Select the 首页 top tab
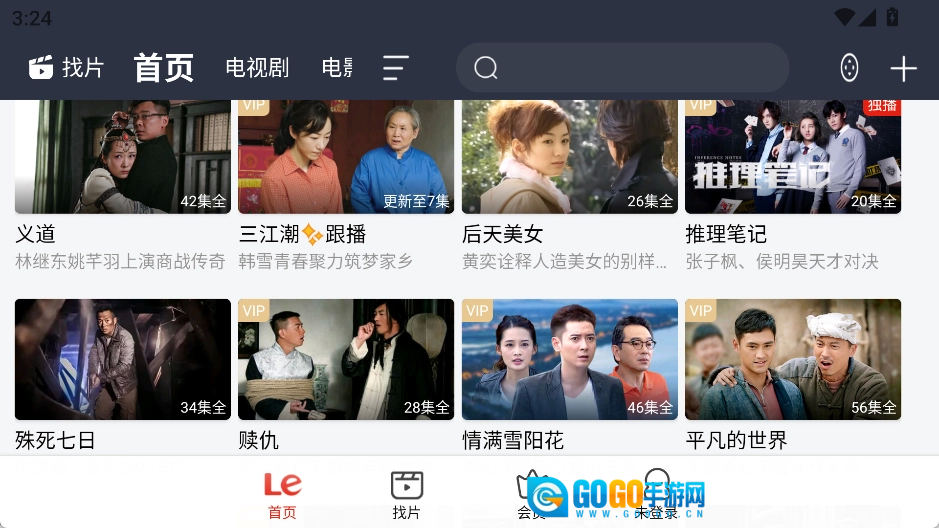Image resolution: width=939 pixels, height=528 pixels. (x=164, y=68)
